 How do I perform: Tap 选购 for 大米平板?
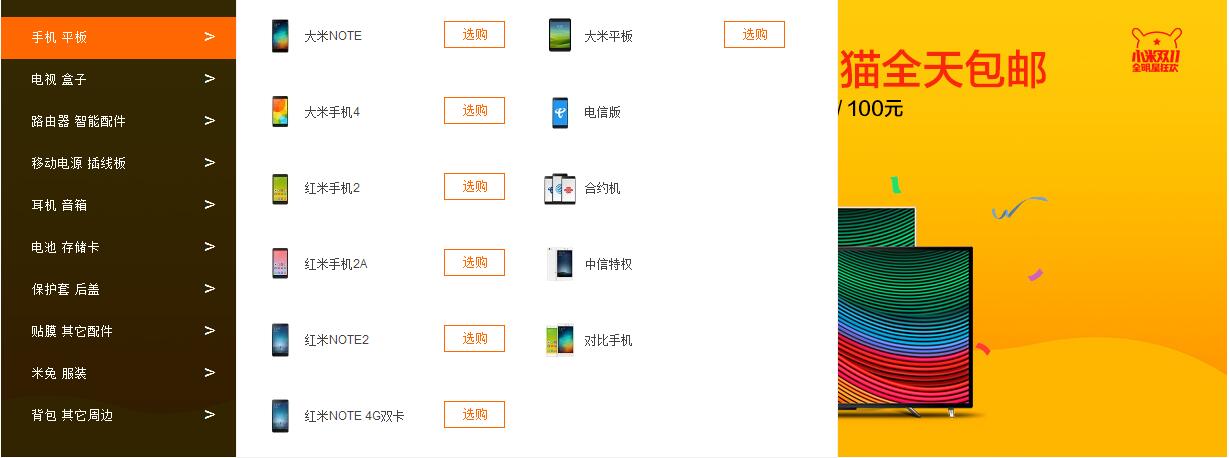(754, 35)
